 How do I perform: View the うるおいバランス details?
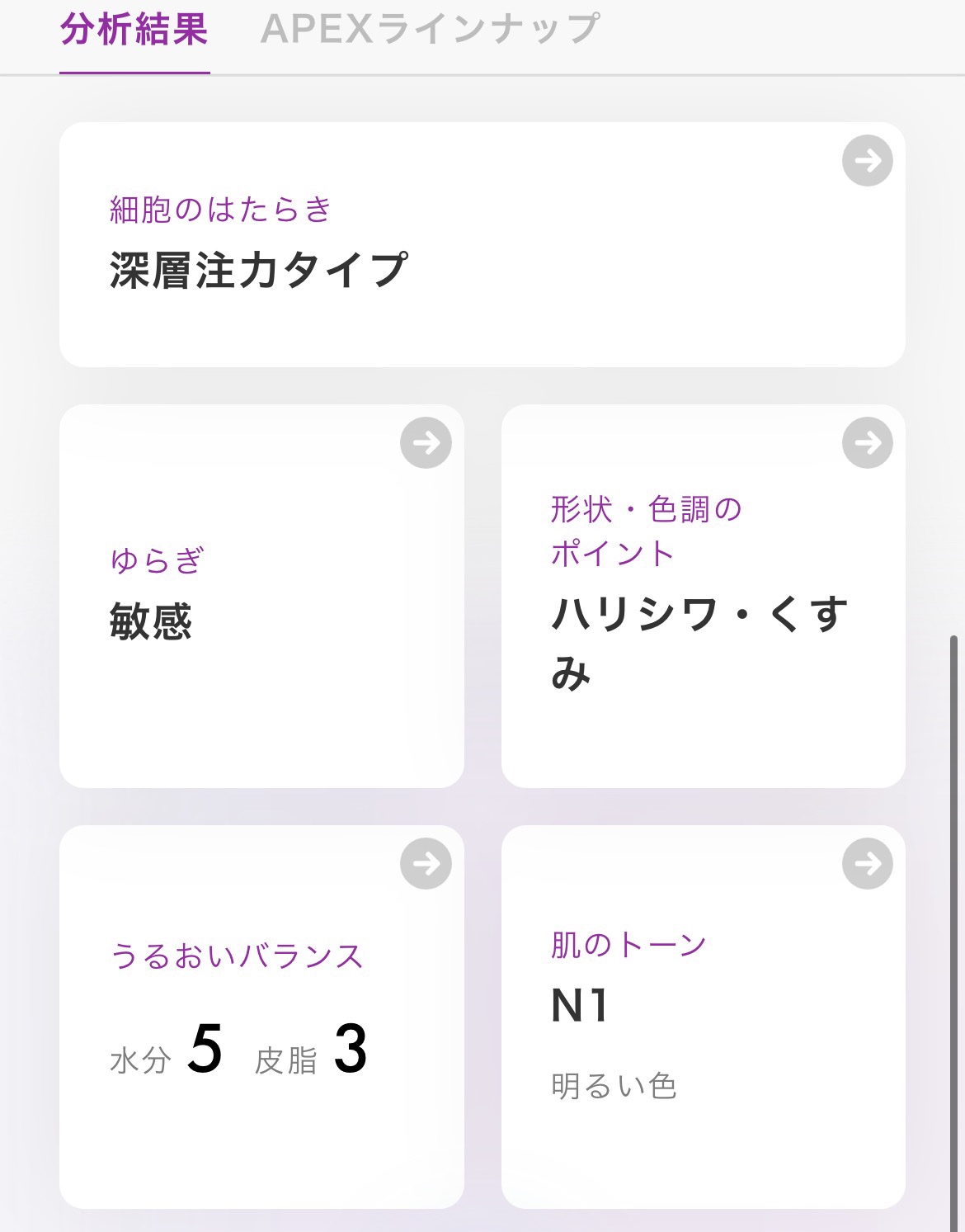(x=264, y=1015)
